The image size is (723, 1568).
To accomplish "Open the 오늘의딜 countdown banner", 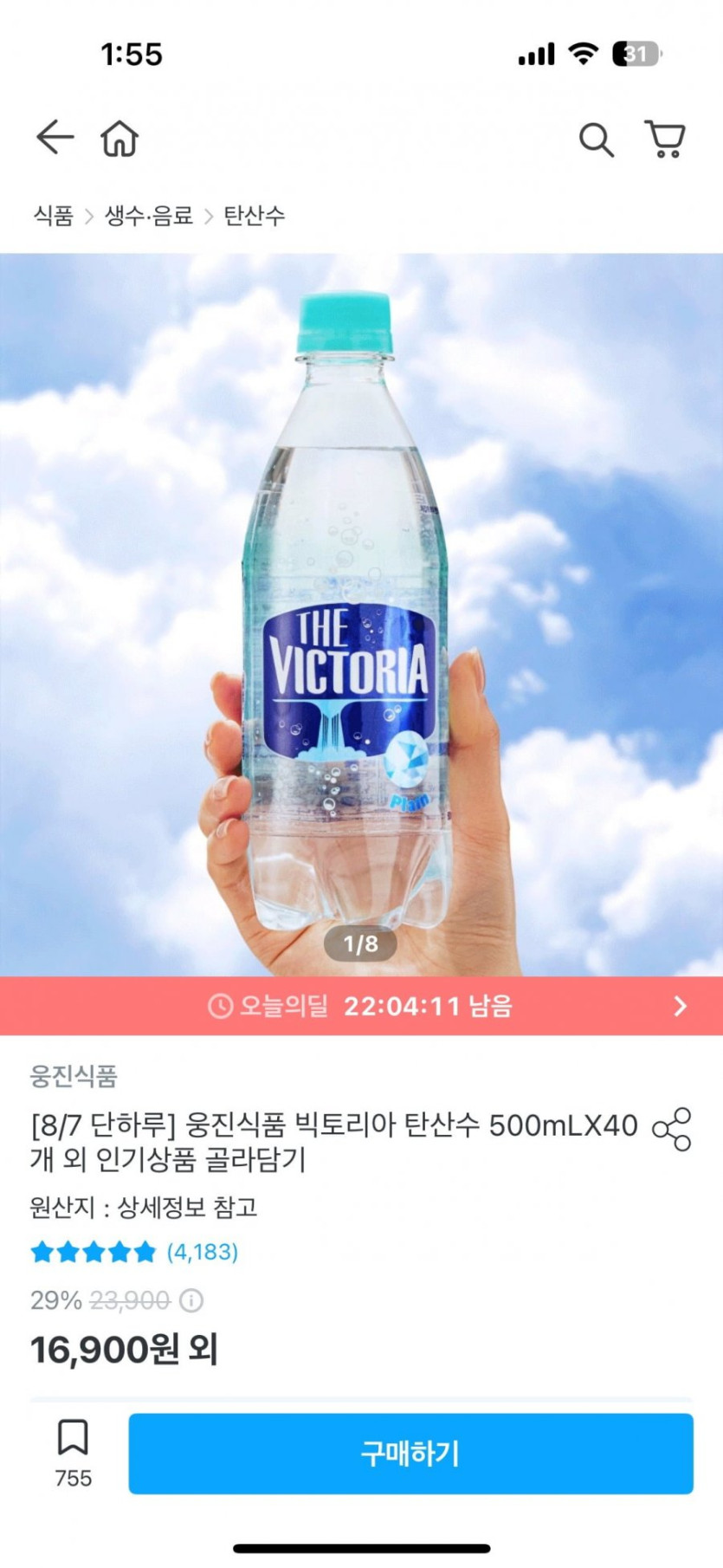I will pos(361,1006).
